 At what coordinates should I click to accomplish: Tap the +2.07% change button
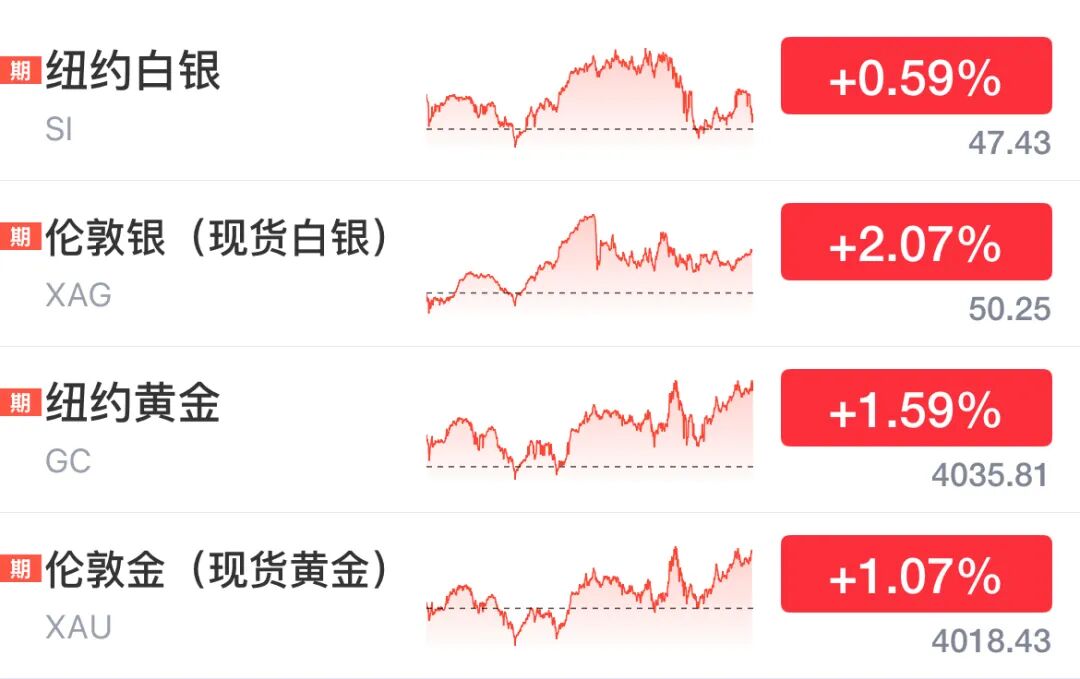point(915,242)
